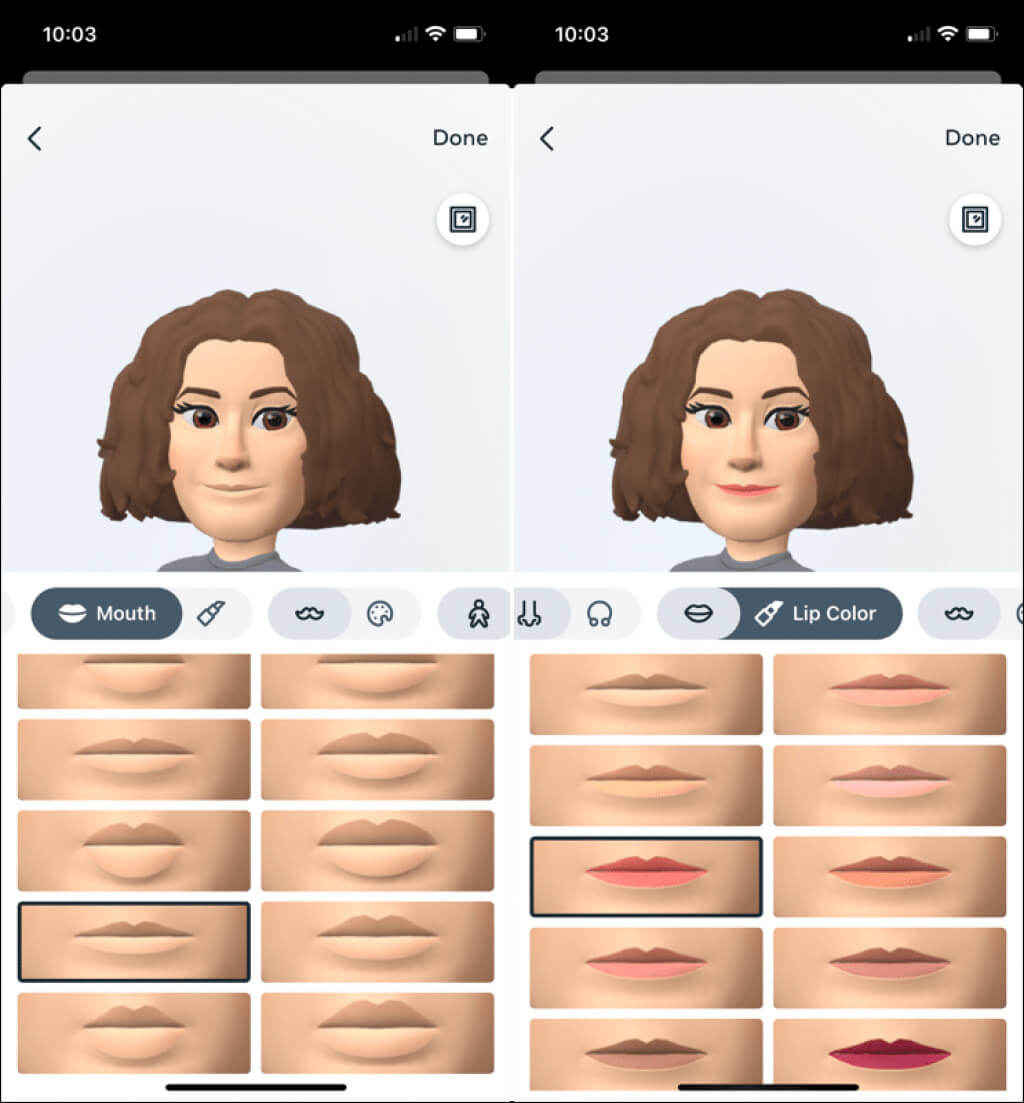Select the currently outlined mouth shape

(134, 940)
